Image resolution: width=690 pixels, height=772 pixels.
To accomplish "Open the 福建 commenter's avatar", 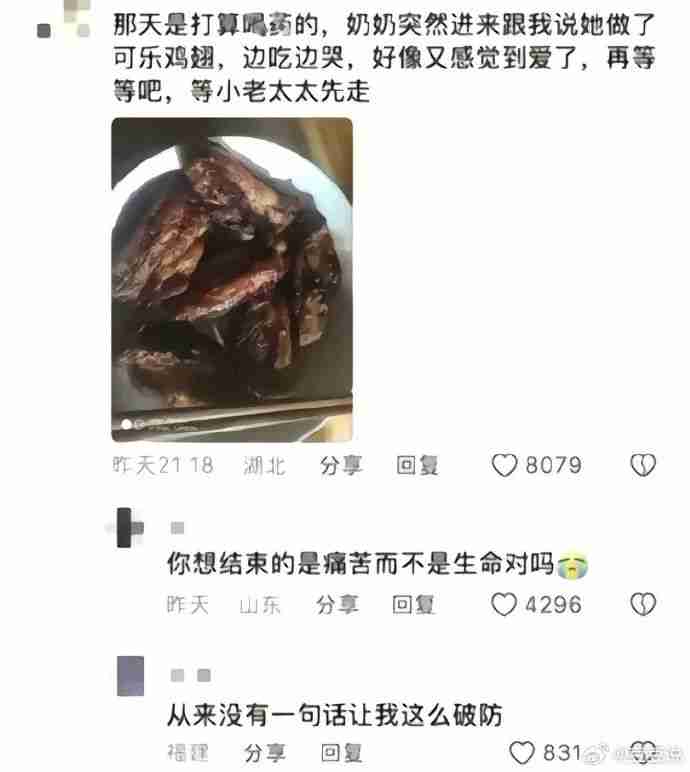I will [x=130, y=676].
